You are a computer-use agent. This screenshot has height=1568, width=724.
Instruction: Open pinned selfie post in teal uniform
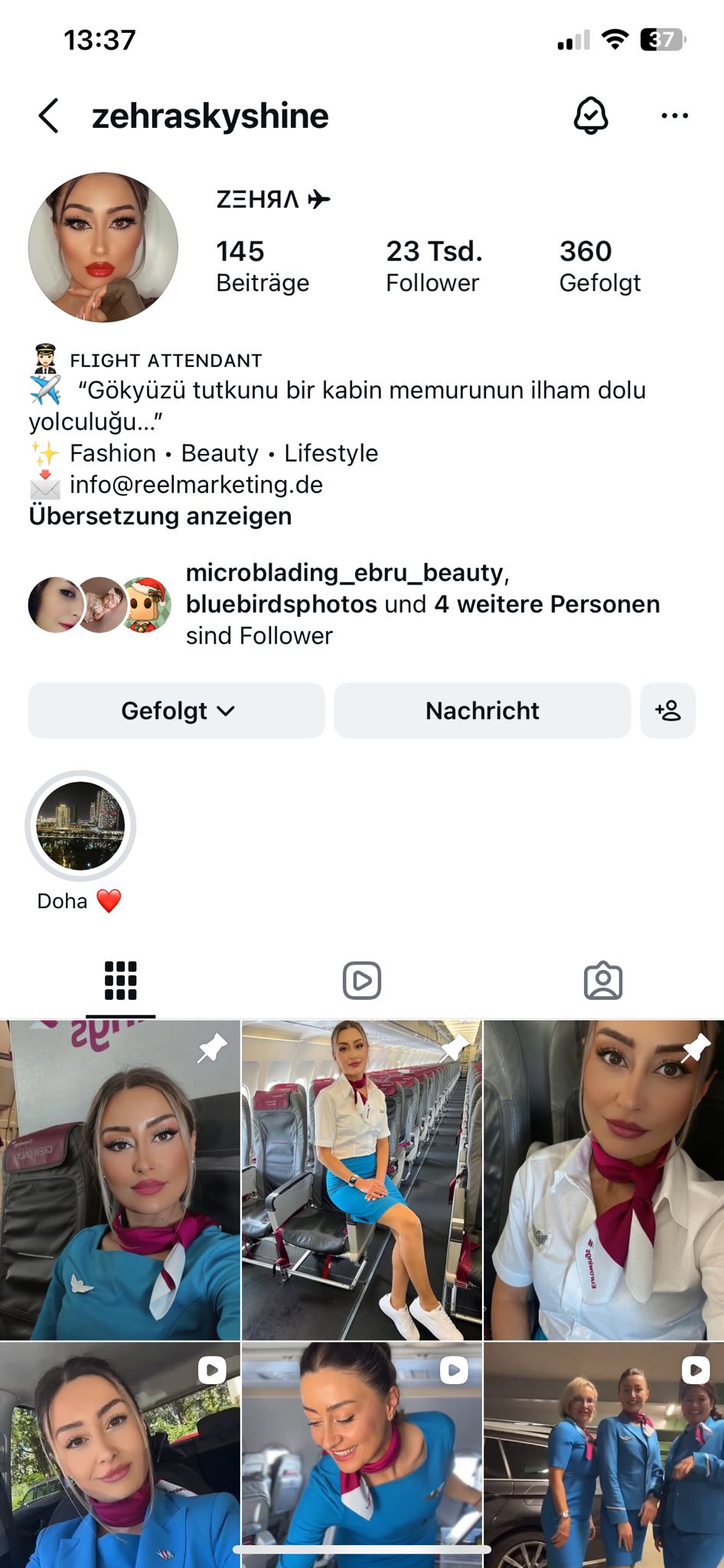point(120,1179)
